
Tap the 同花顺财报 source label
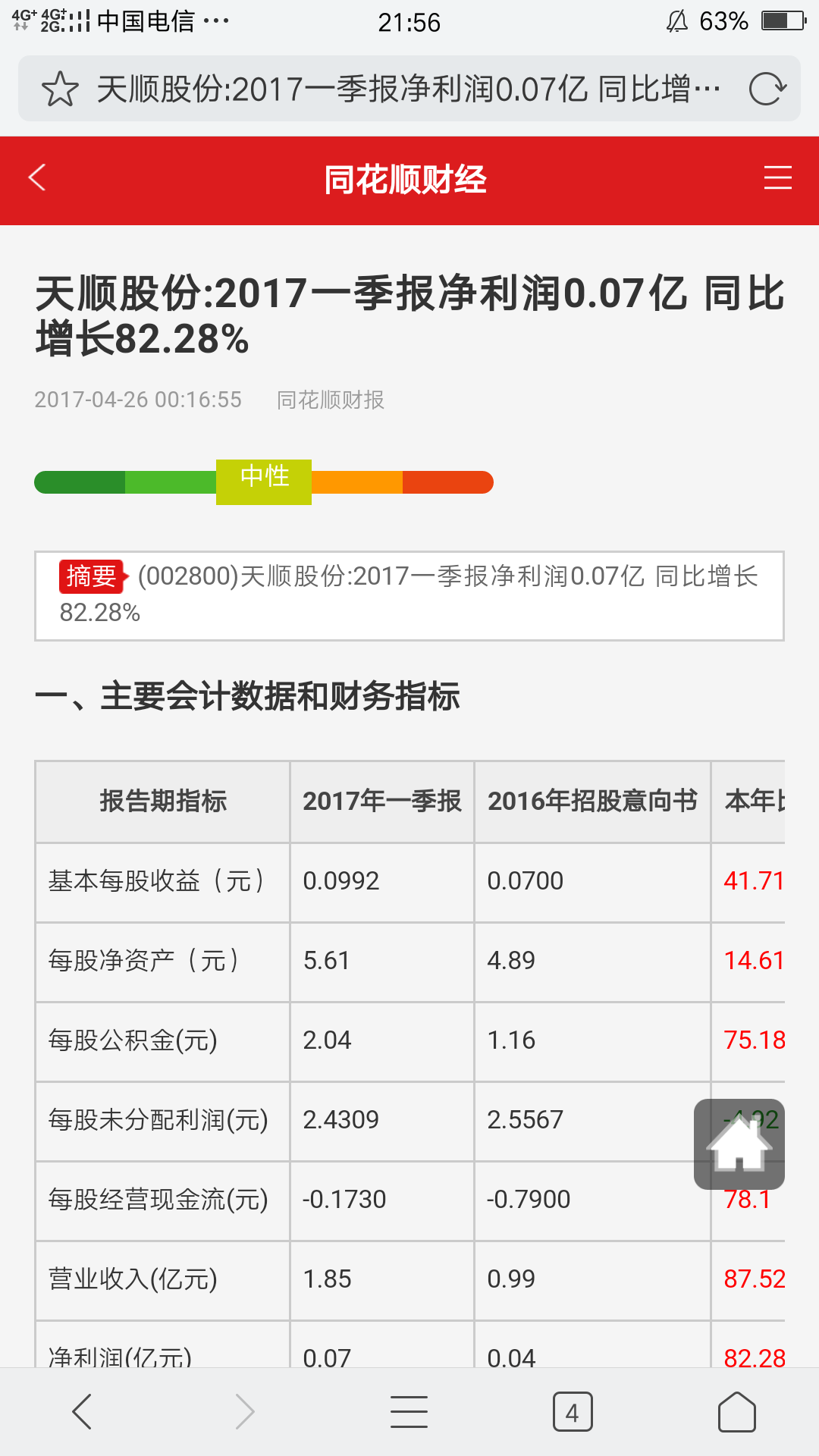pos(331,400)
